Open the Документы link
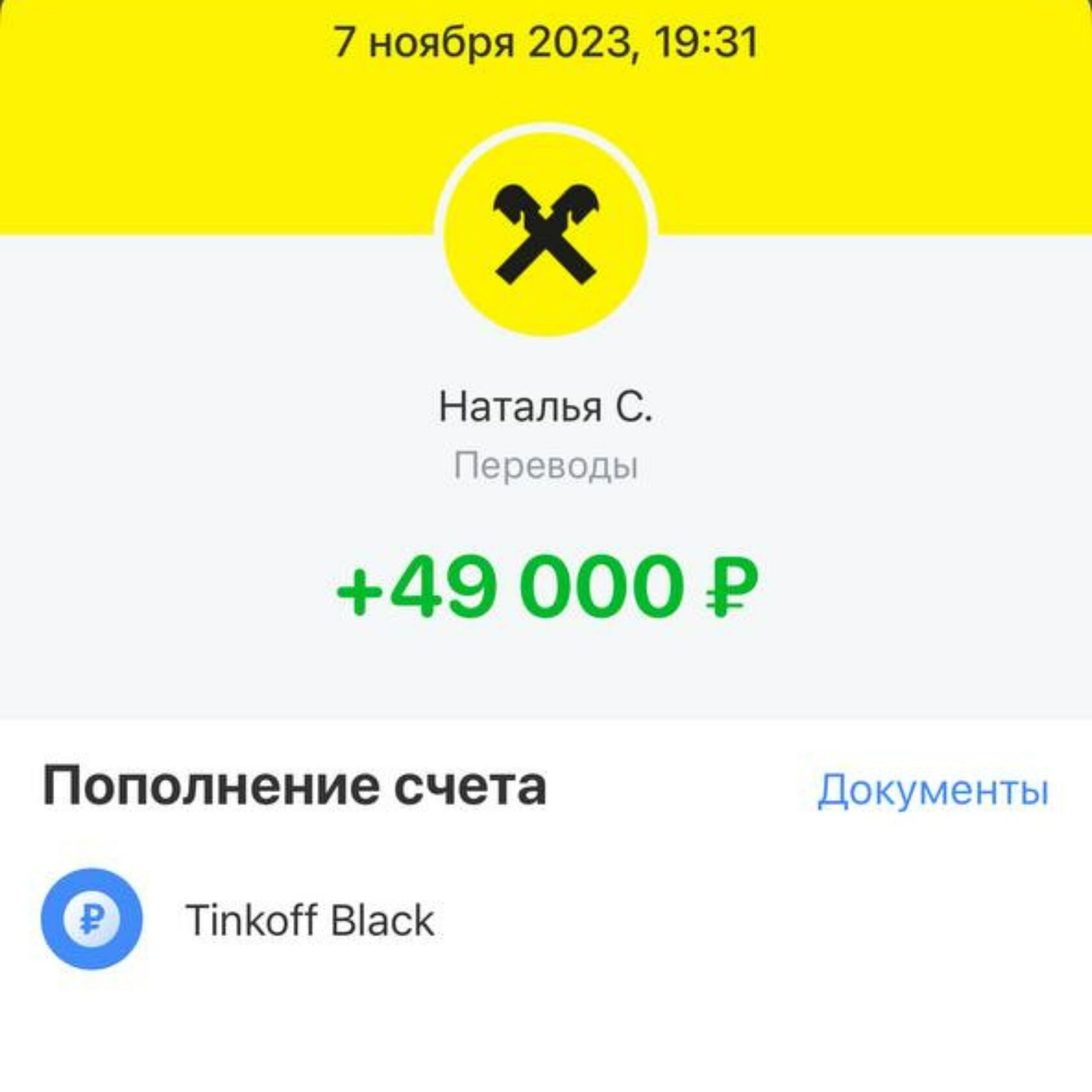Viewport: 1092px width, 1092px height. tap(932, 790)
